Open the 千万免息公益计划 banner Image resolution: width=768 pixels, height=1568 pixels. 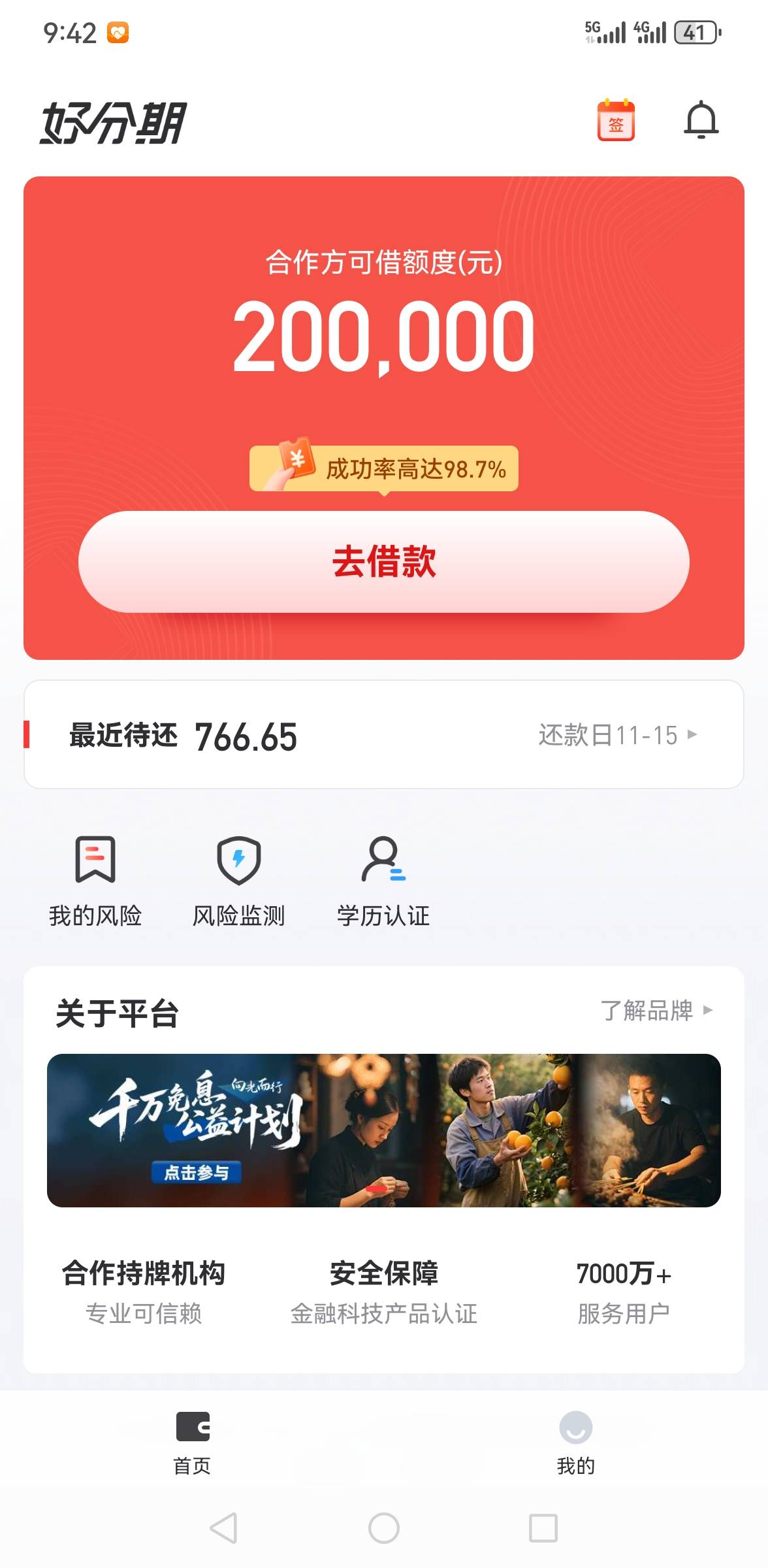pyautogui.click(x=384, y=1130)
